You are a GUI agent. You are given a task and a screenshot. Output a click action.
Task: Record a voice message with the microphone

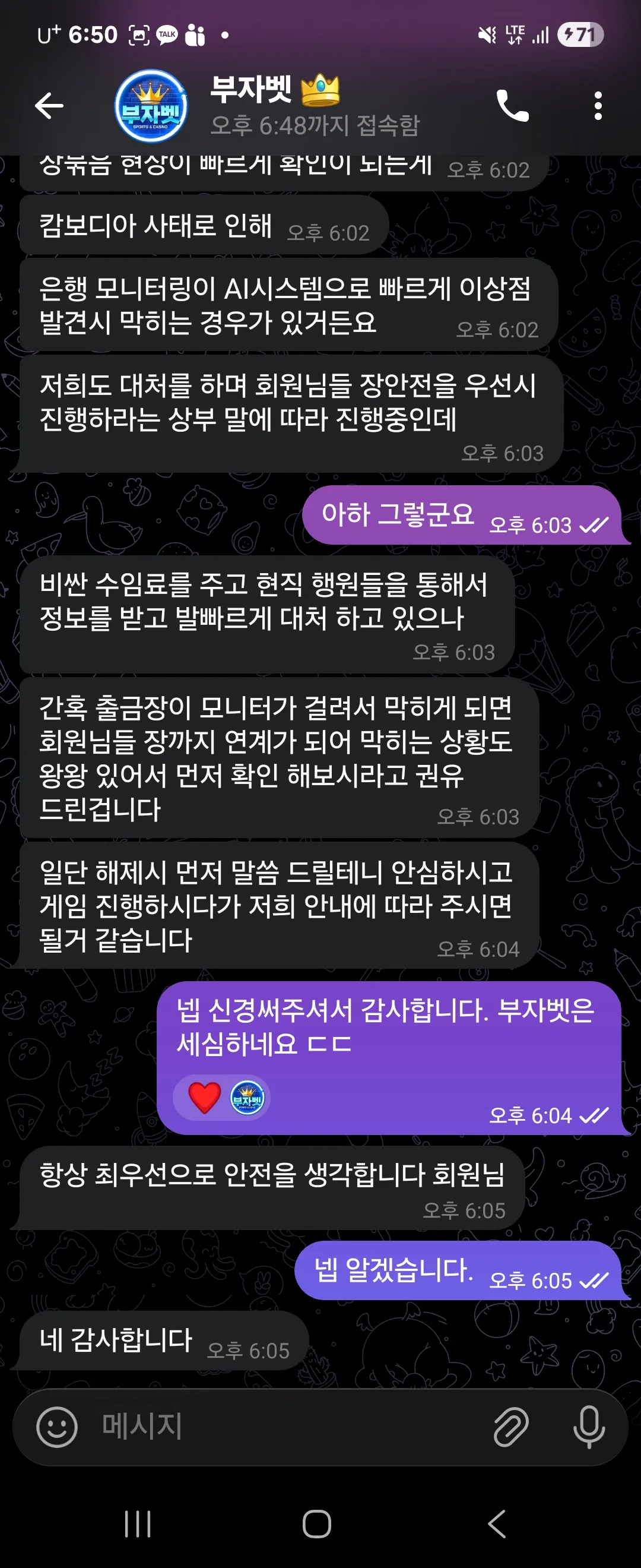click(x=589, y=1427)
